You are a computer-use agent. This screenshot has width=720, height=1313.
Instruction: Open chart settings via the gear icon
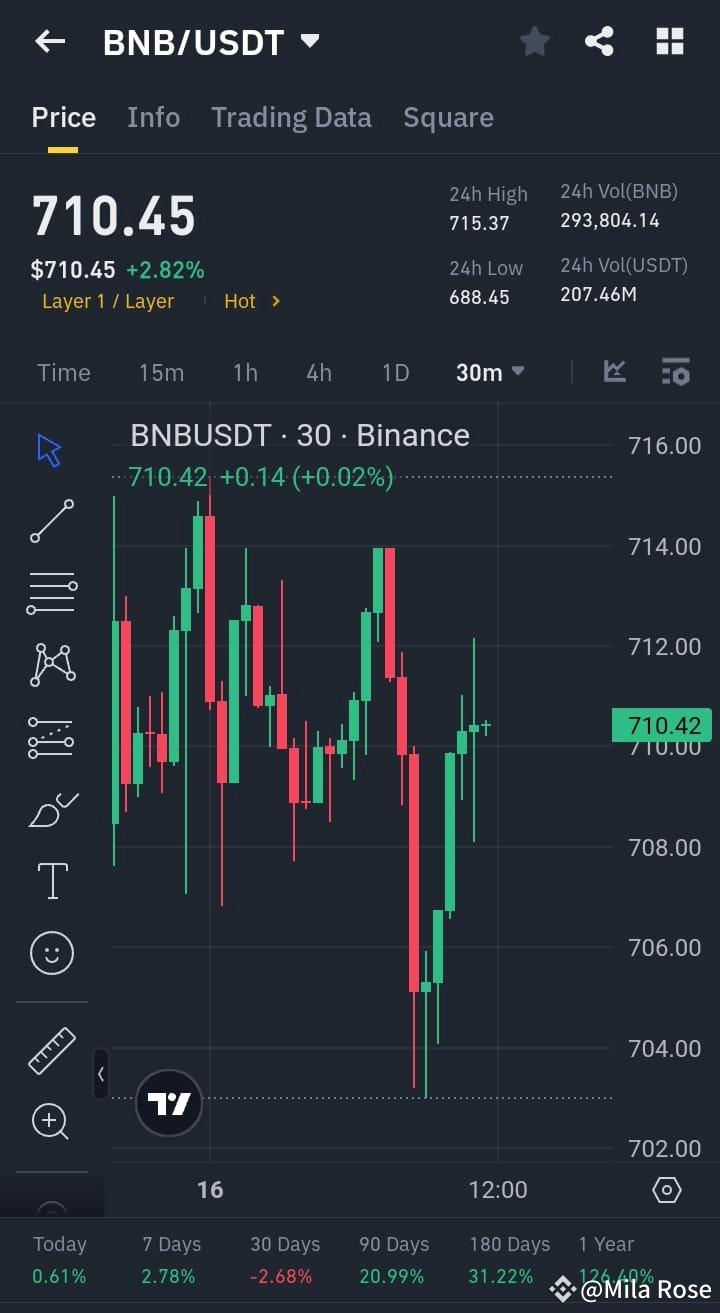(x=667, y=1189)
